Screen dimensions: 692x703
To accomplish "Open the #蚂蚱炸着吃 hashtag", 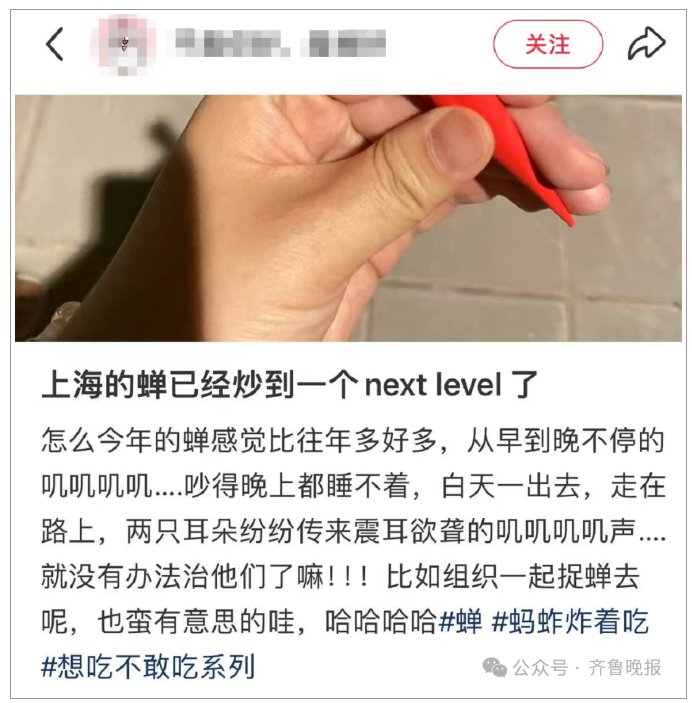I will pyautogui.click(x=570, y=622).
